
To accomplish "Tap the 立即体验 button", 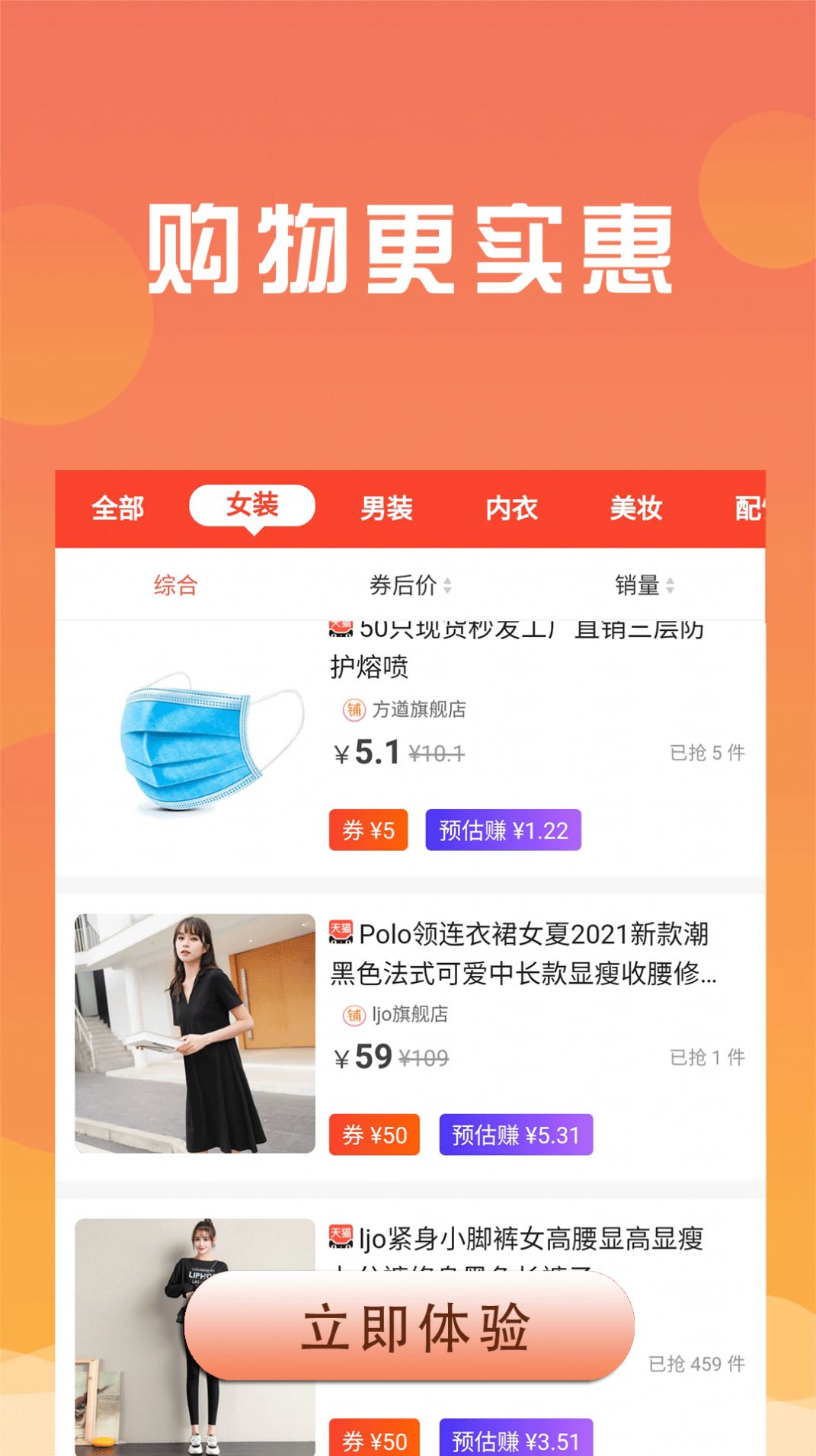I will click(x=409, y=1326).
